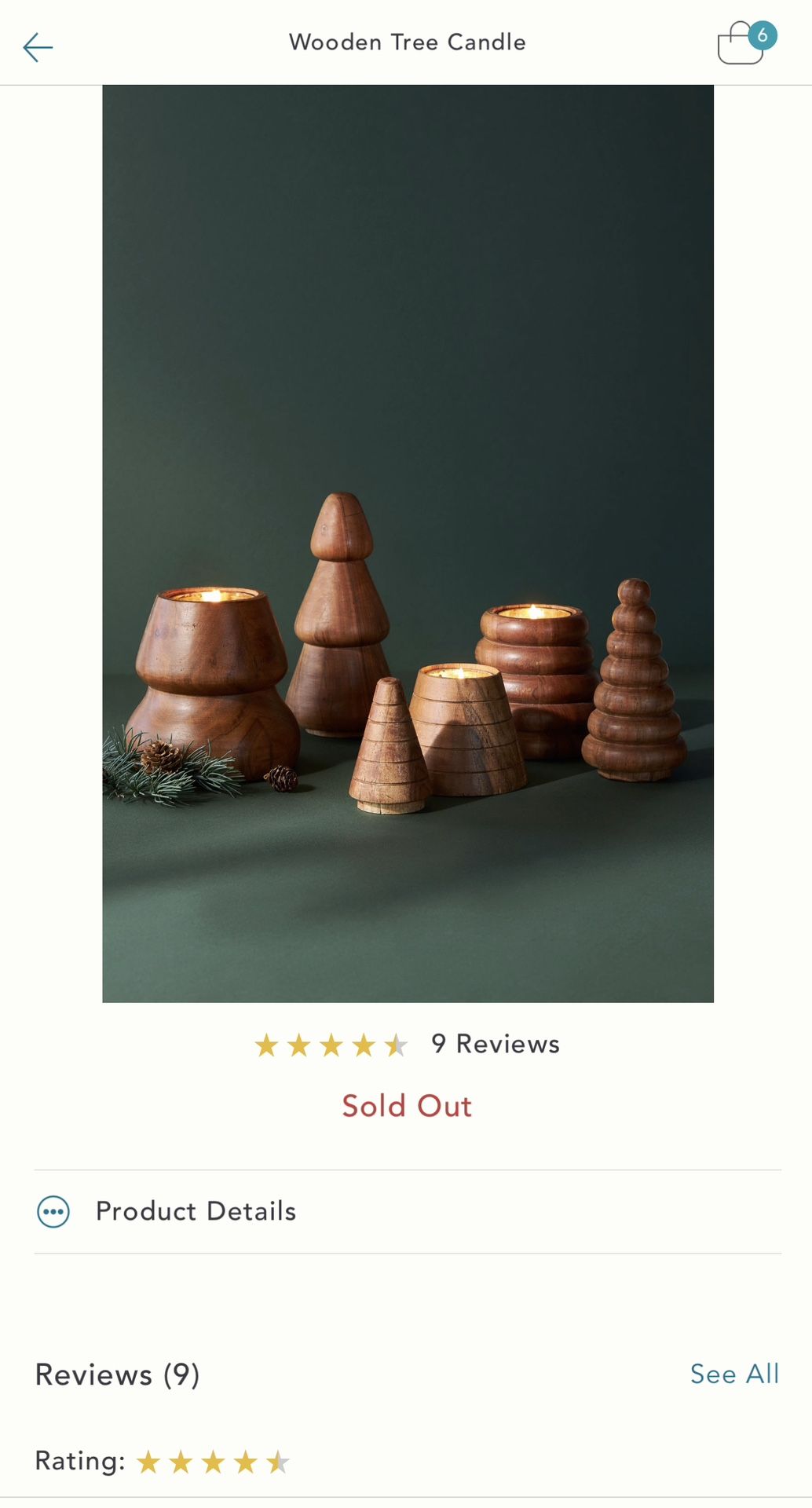
Task: Open the shopping bag with 6 items
Action: coord(743,44)
